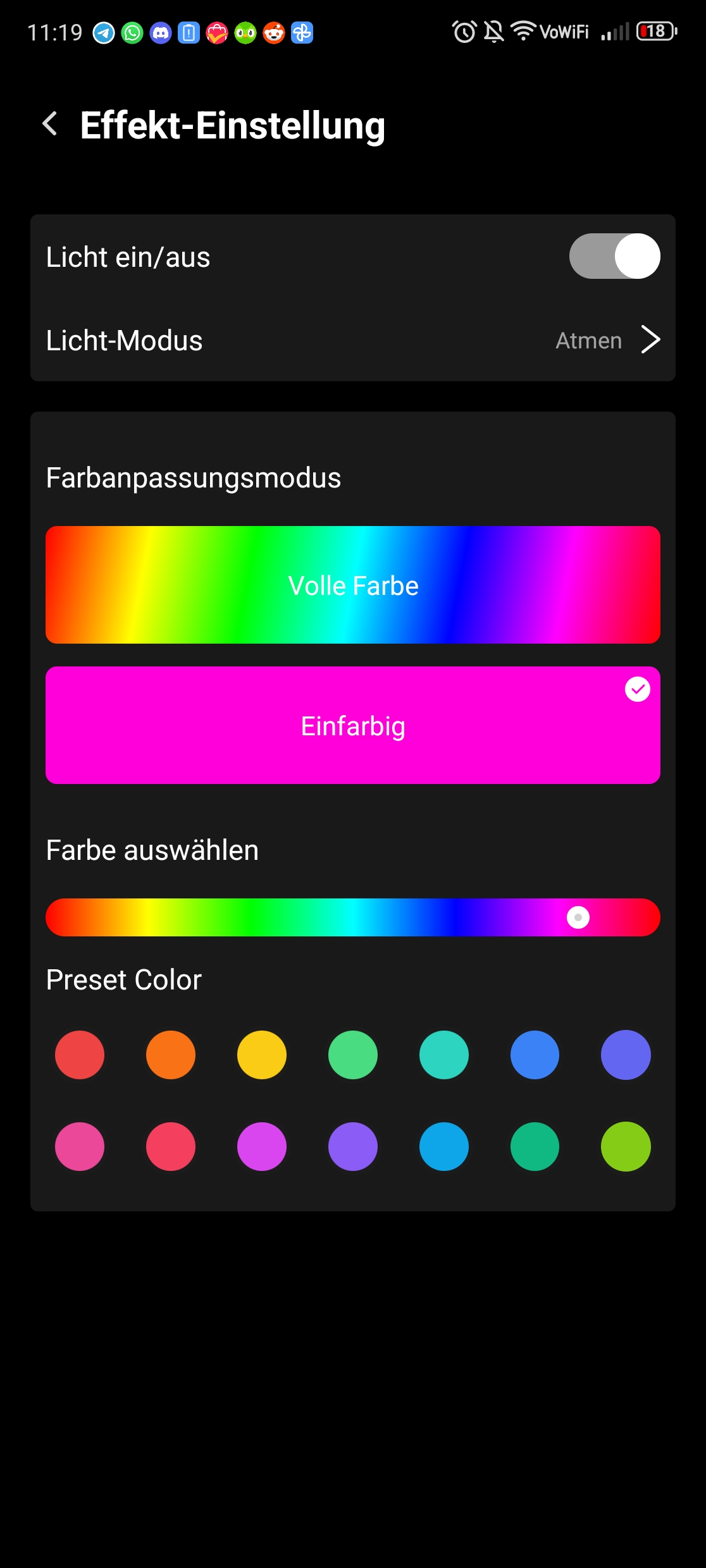Select the lime green preset color
This screenshot has height=1568, width=706.
pyautogui.click(x=626, y=1146)
